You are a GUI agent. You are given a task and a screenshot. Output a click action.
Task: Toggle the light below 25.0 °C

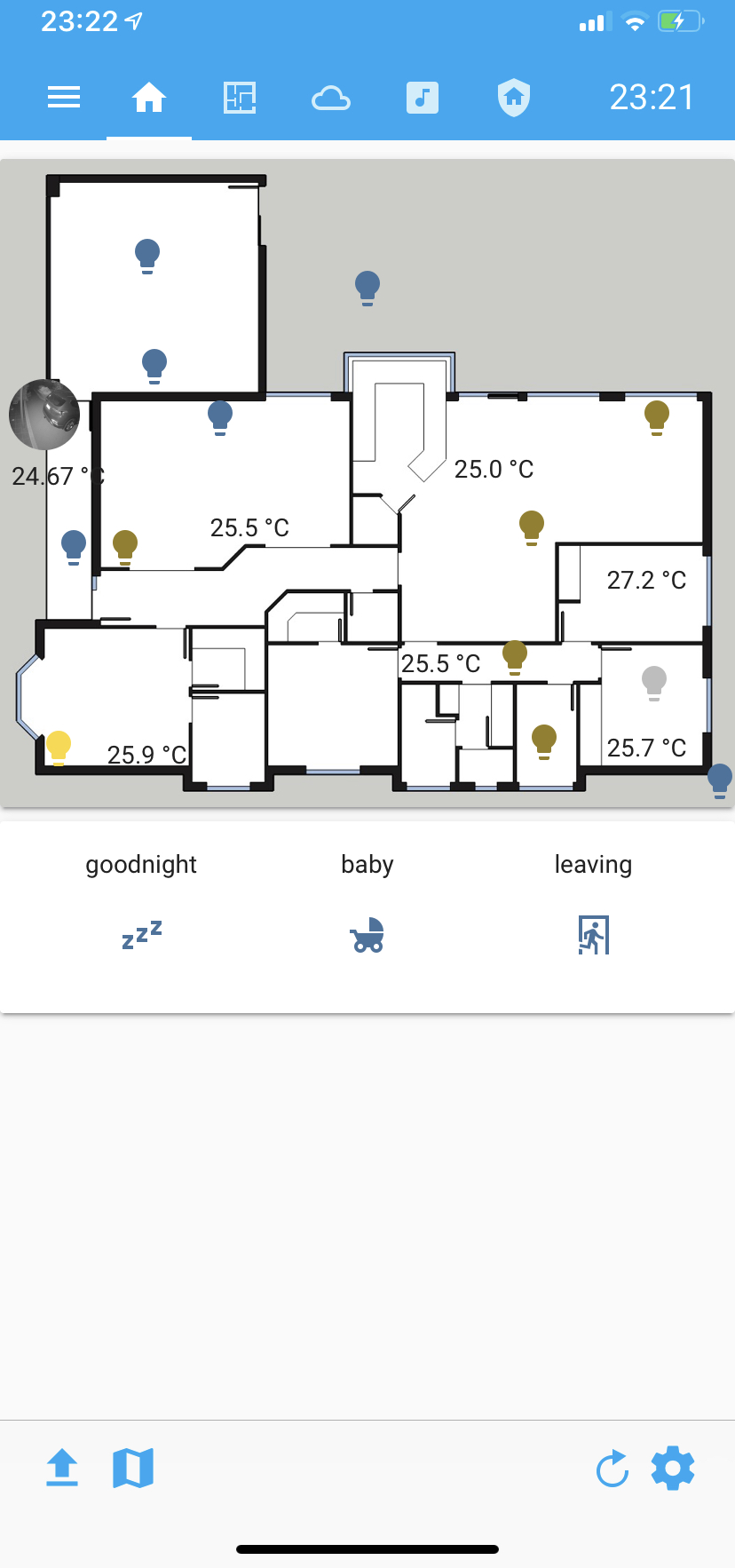[532, 527]
